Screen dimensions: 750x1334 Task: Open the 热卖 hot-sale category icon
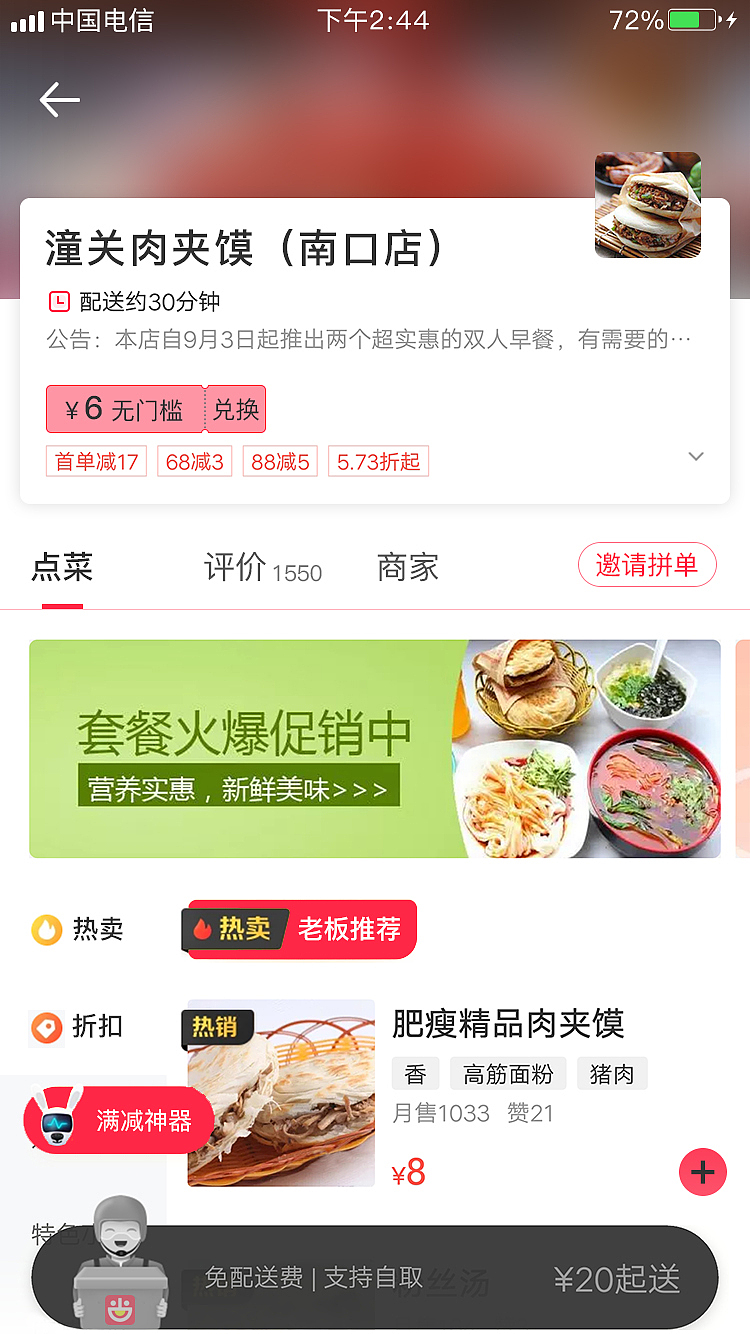tap(47, 929)
